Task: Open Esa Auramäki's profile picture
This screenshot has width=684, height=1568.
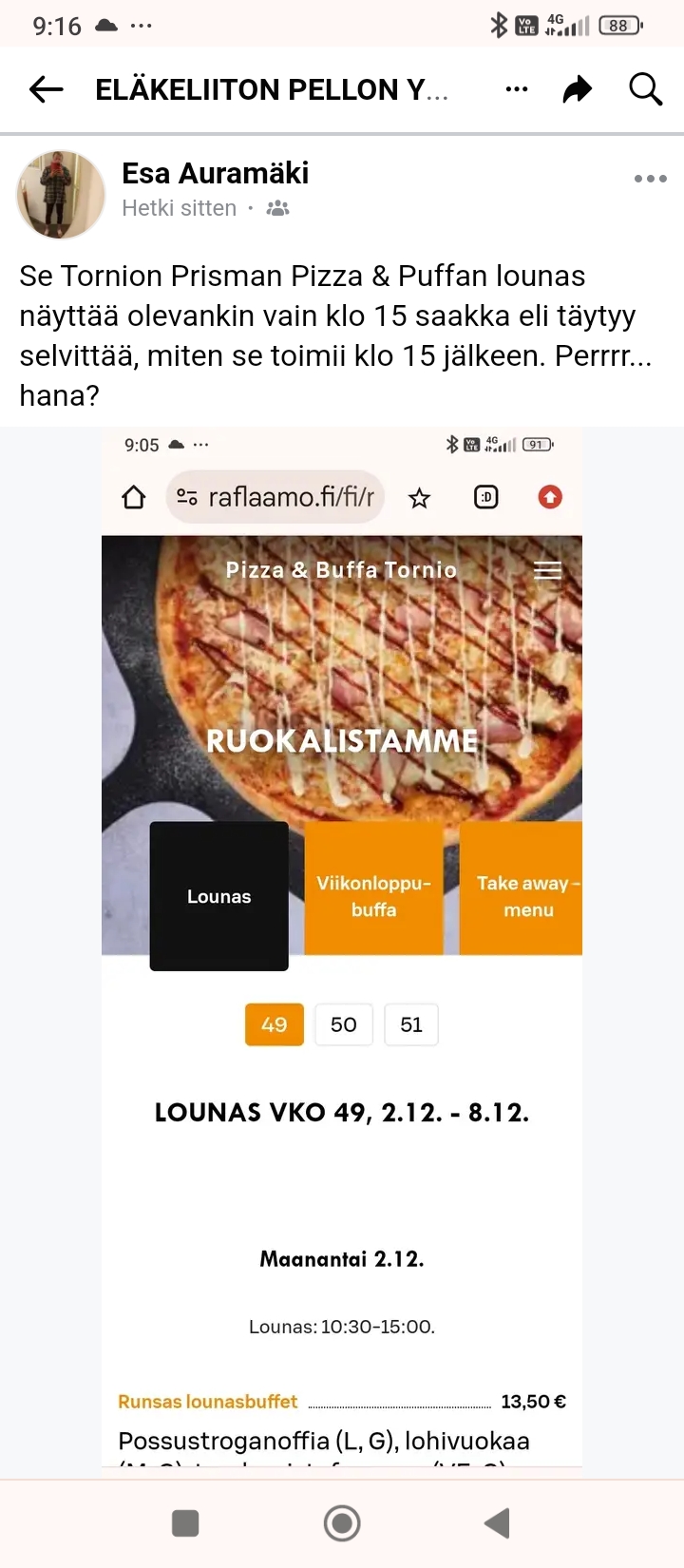Action: [61, 194]
